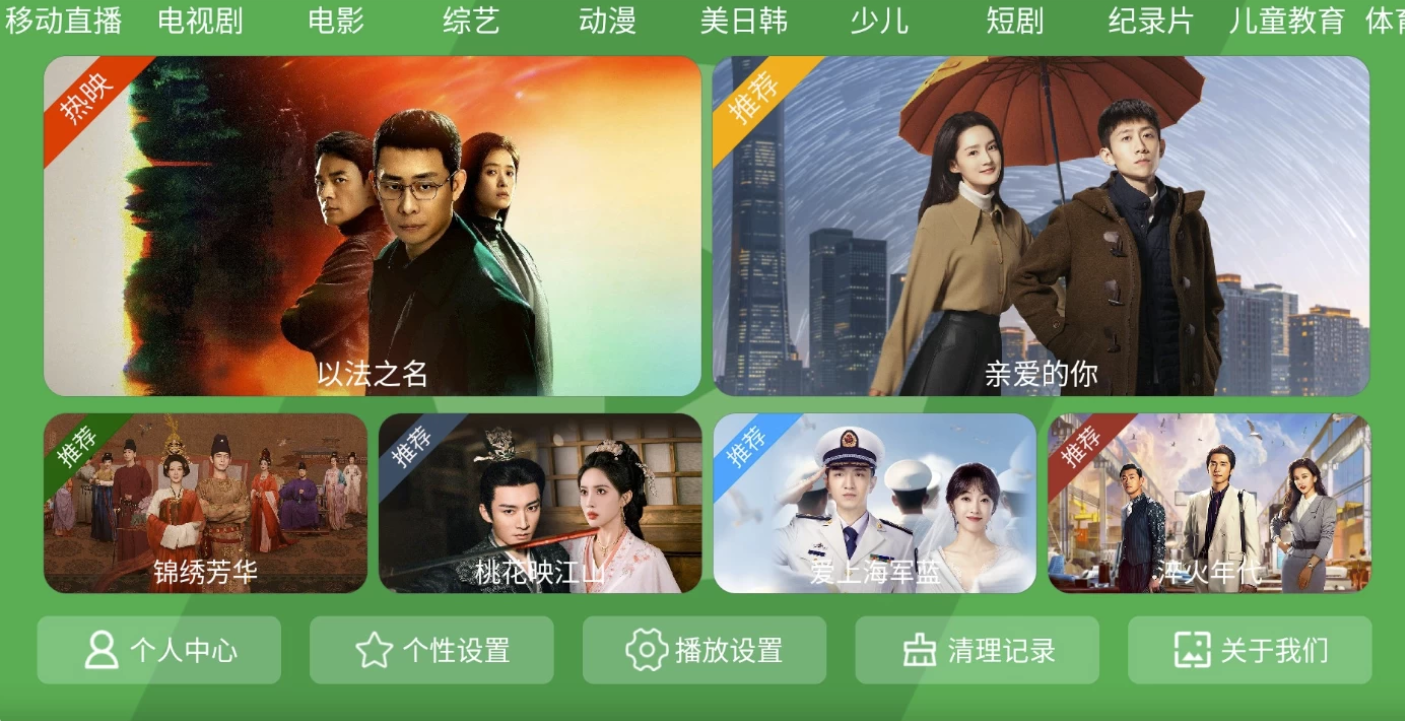
Task: Open the 以法之名 featured poster
Action: click(372, 226)
